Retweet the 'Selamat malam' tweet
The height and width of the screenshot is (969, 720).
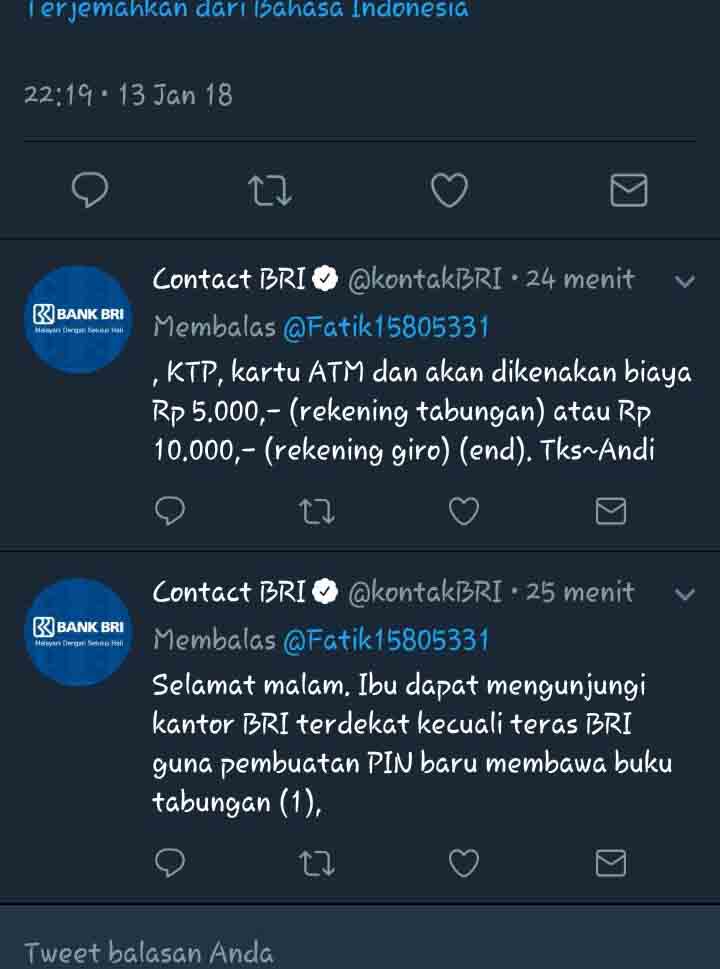tap(317, 862)
